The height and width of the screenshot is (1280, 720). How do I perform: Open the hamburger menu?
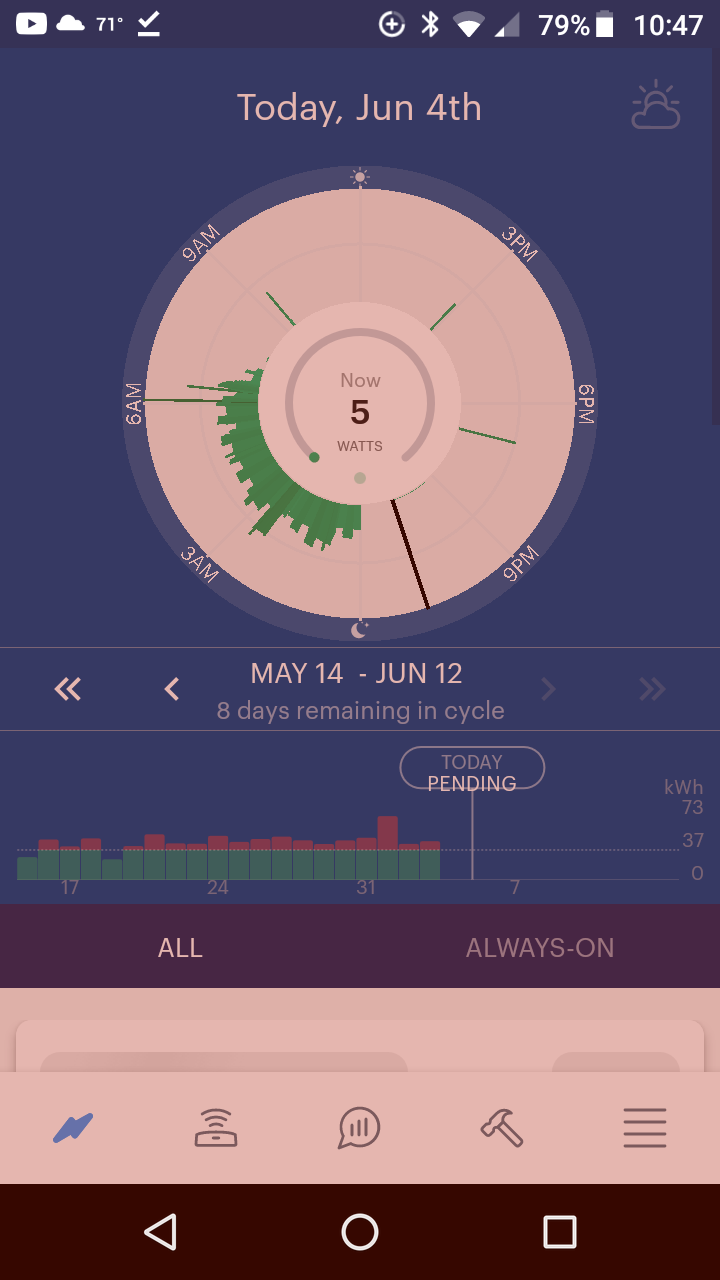[645, 1129]
